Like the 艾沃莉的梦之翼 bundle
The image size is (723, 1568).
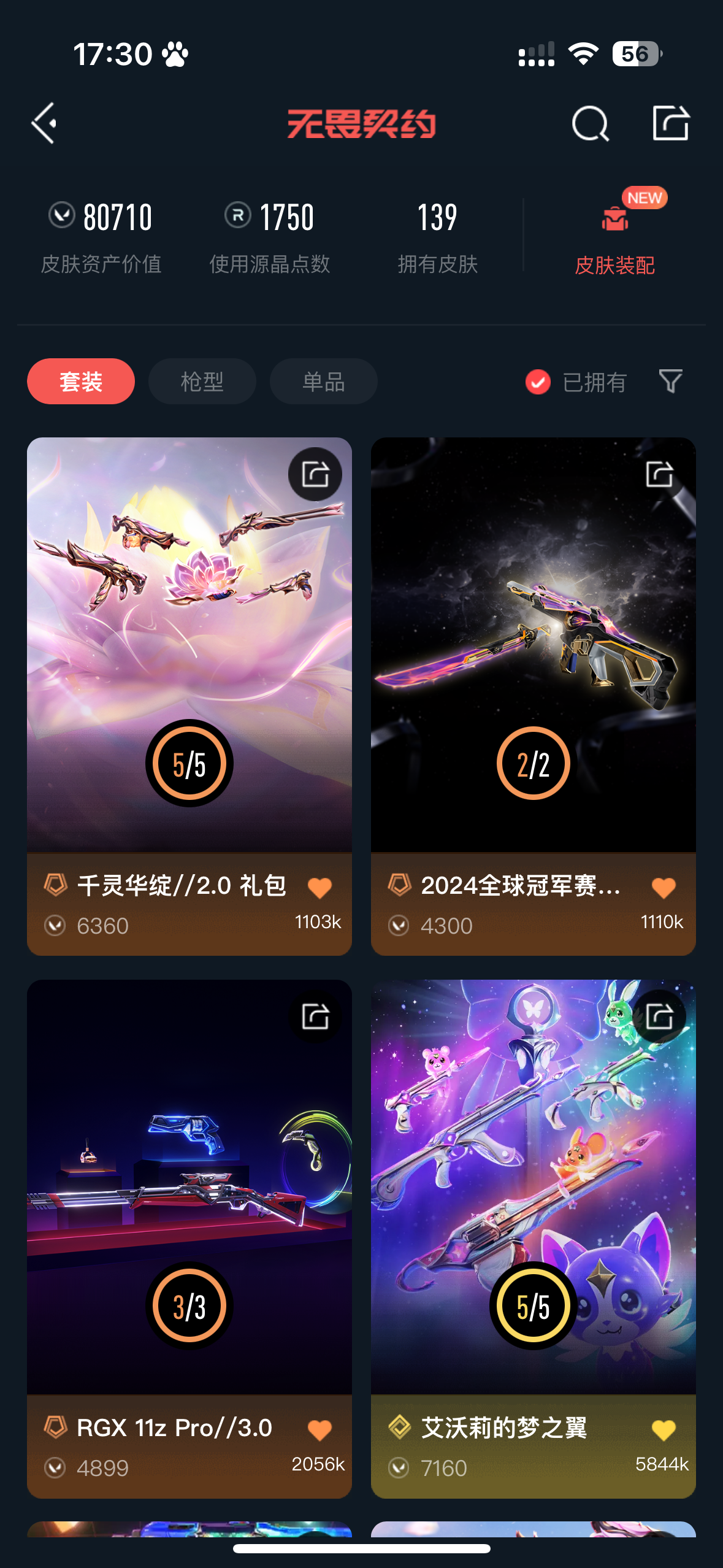point(664,1430)
